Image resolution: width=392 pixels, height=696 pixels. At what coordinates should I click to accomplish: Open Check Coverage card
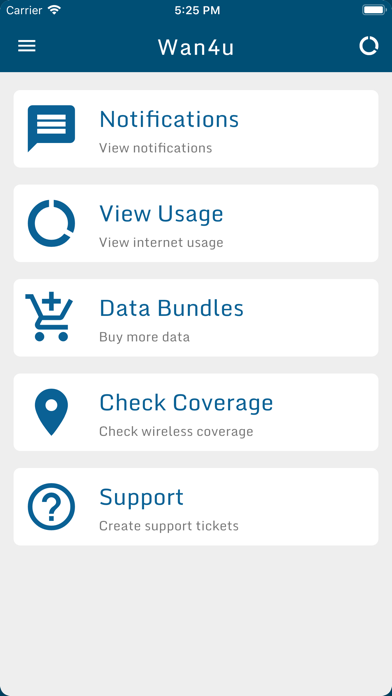[x=196, y=412]
